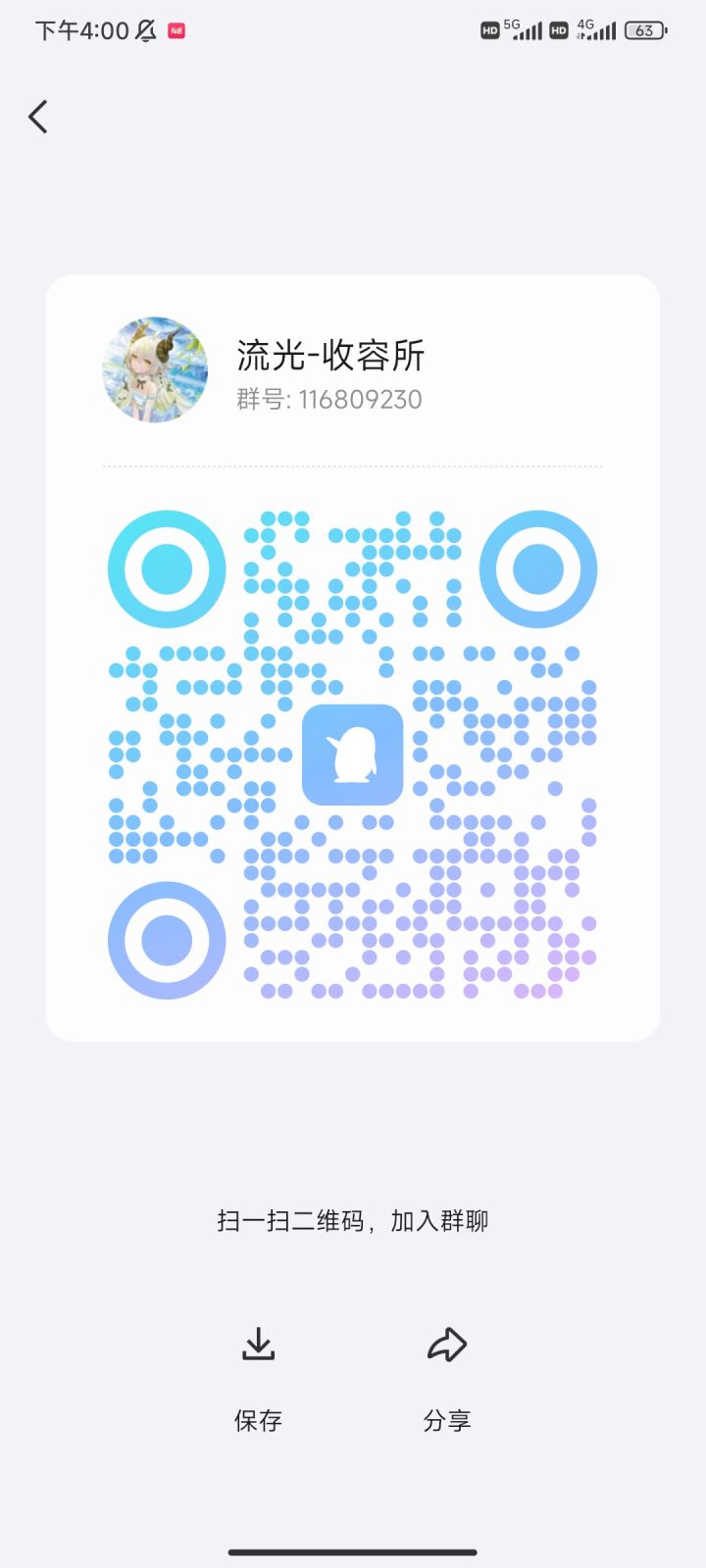
Task: Tap the back arrow to return
Action: click(x=37, y=116)
